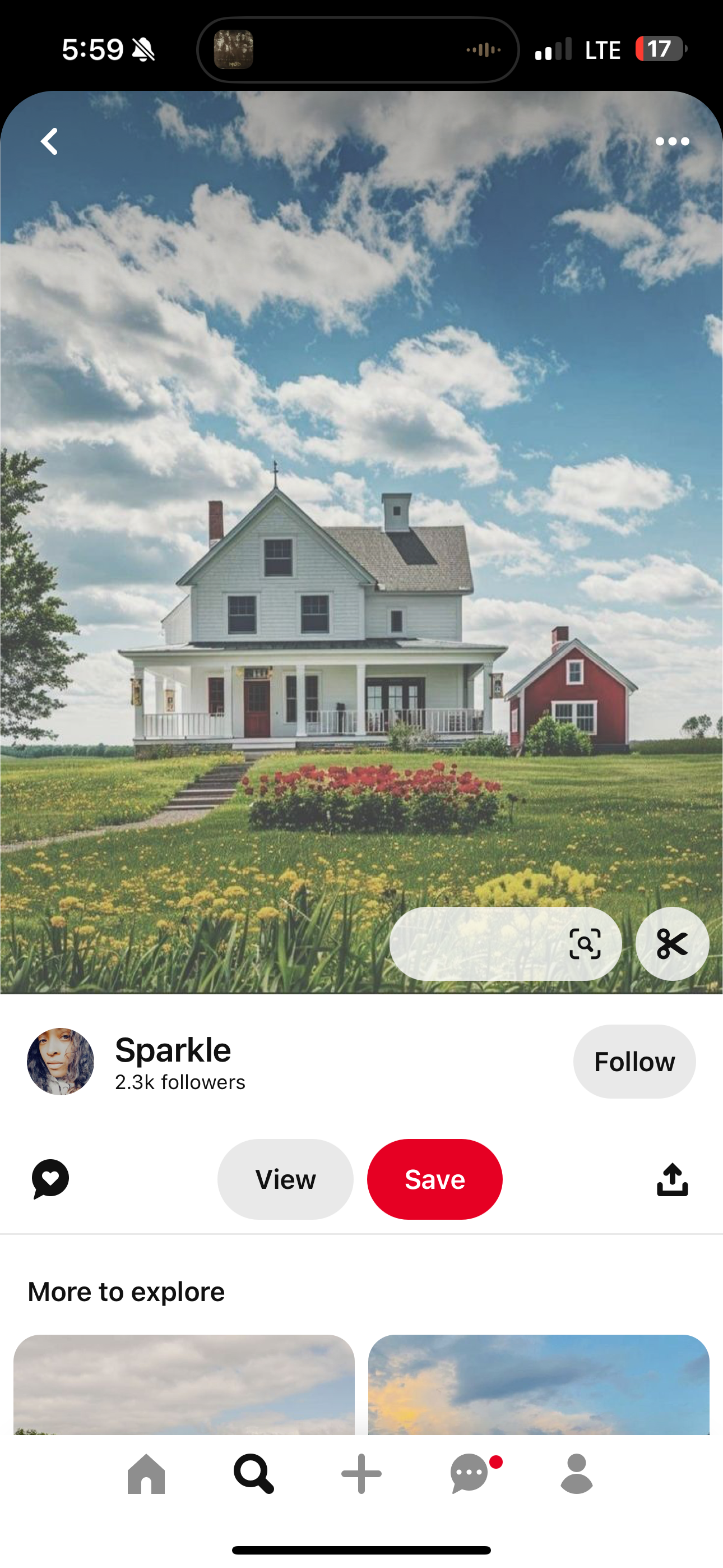Open the scissors cutout tool
This screenshot has width=723, height=1568.
pos(672,944)
